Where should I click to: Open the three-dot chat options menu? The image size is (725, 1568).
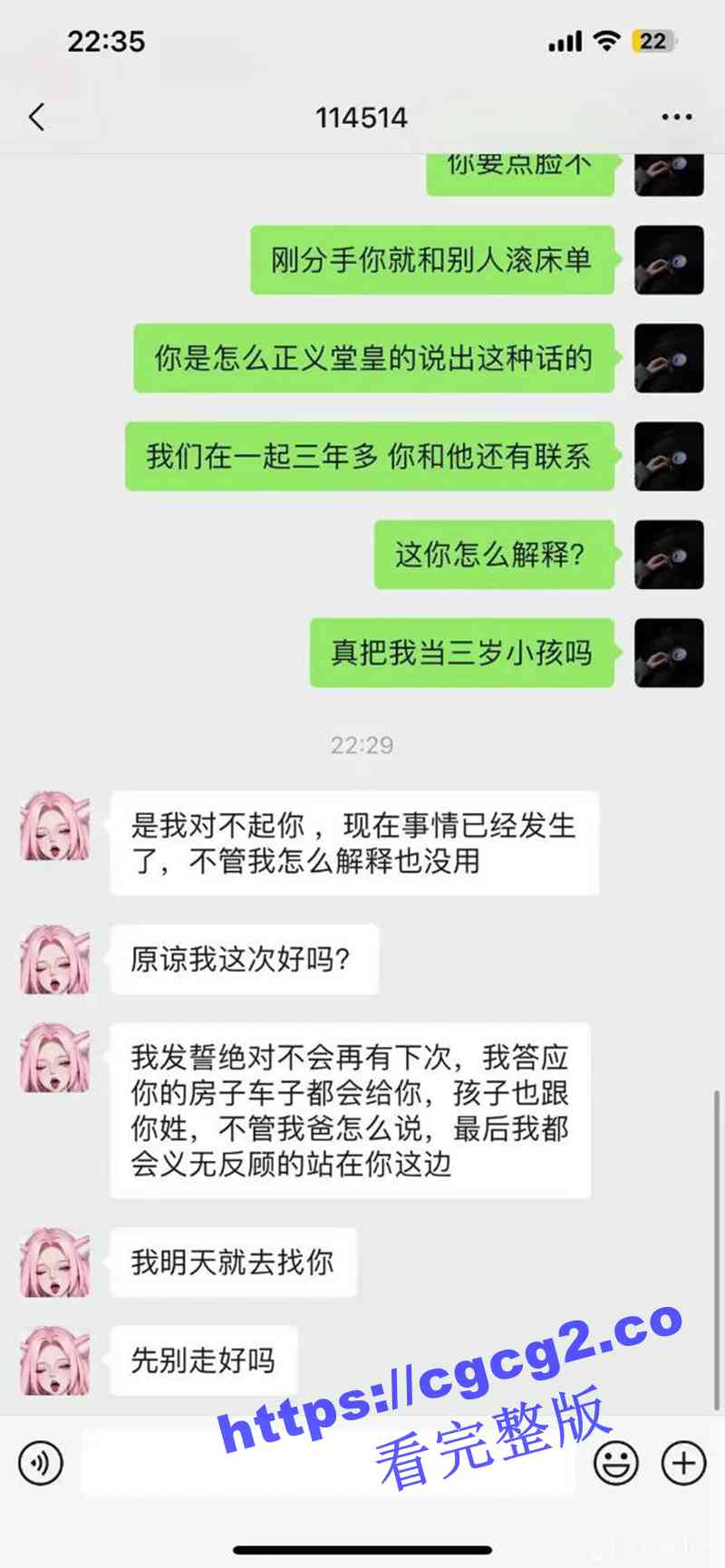pyautogui.click(x=676, y=117)
